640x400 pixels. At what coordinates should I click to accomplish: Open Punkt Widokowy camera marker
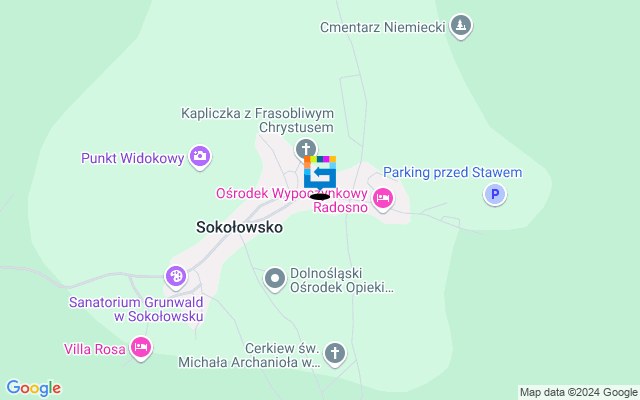pos(200,156)
